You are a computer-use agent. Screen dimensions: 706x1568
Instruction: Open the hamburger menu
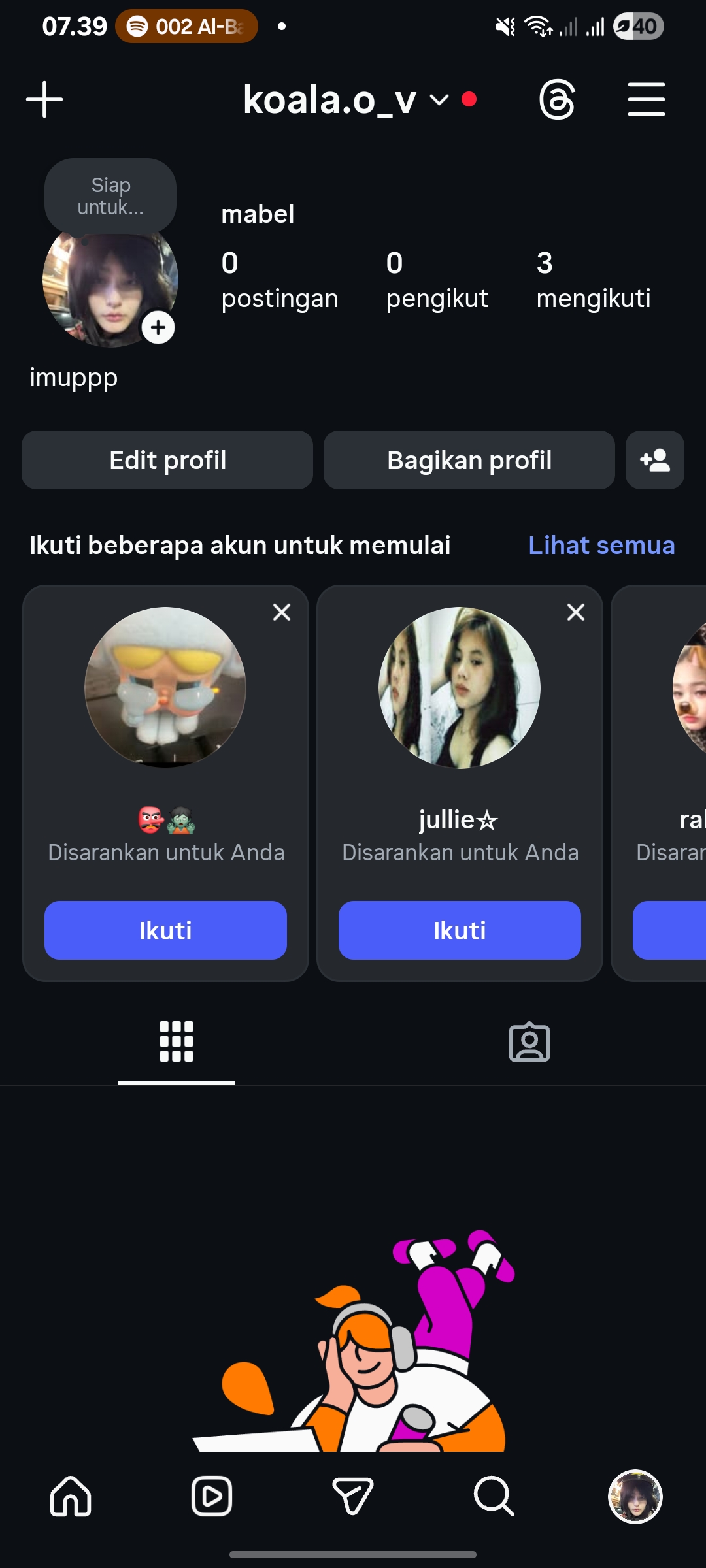pos(646,99)
